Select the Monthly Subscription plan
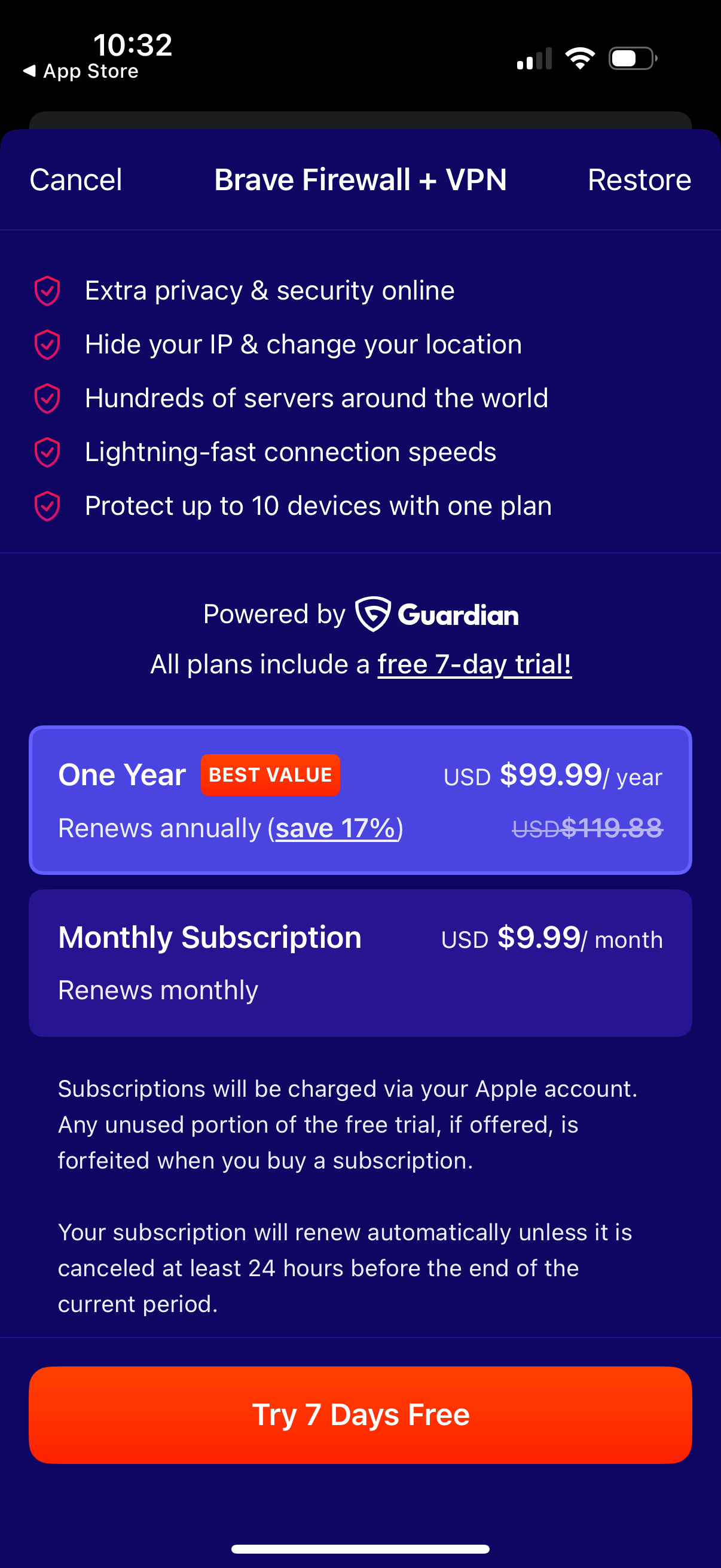The height and width of the screenshot is (1568, 721). tap(360, 962)
